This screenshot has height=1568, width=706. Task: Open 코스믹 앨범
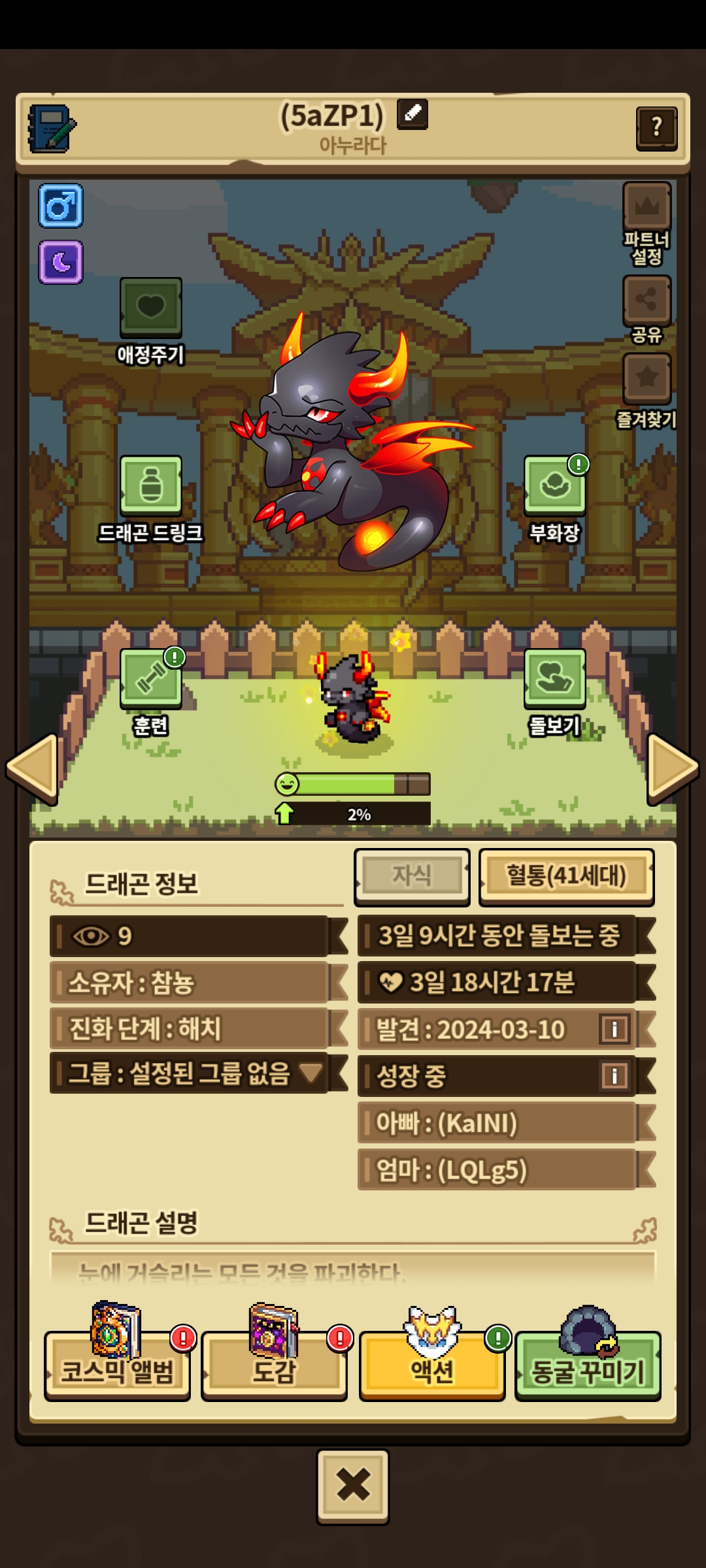pyautogui.click(x=117, y=1370)
